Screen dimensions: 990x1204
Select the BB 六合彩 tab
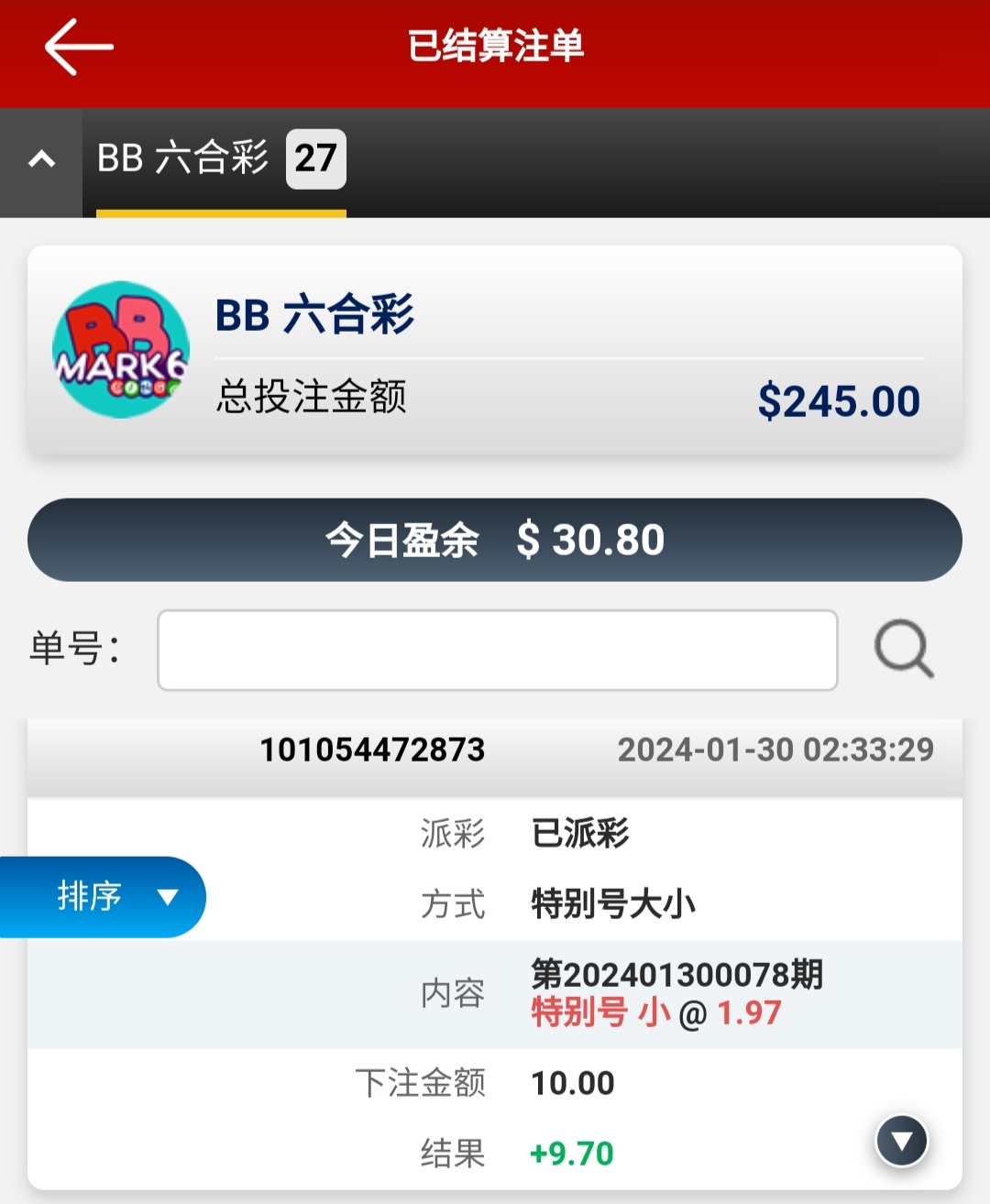tap(220, 160)
